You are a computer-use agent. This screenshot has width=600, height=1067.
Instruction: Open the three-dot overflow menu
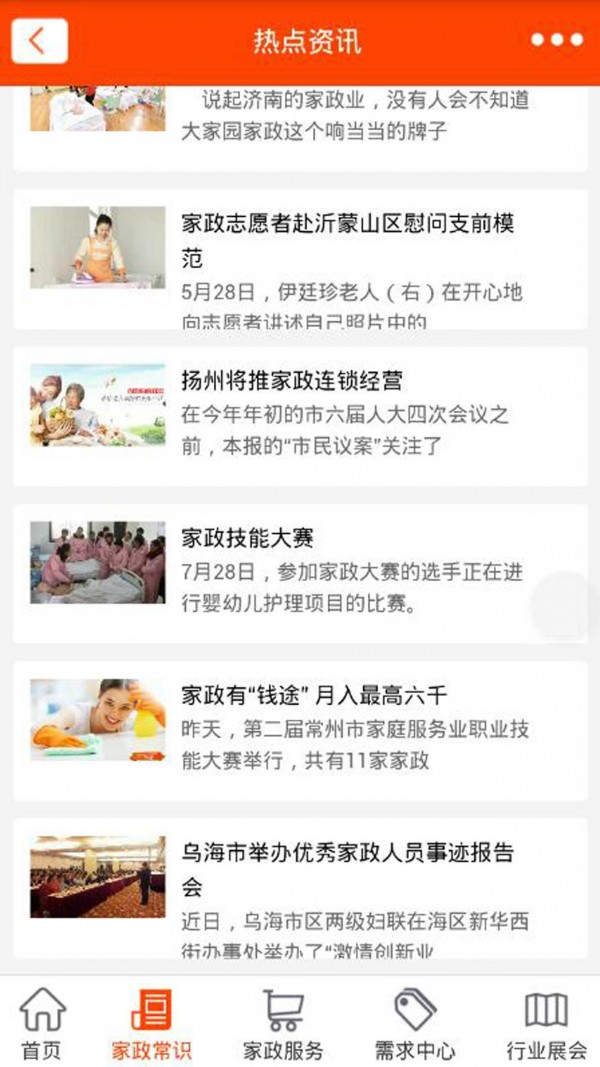tap(556, 41)
